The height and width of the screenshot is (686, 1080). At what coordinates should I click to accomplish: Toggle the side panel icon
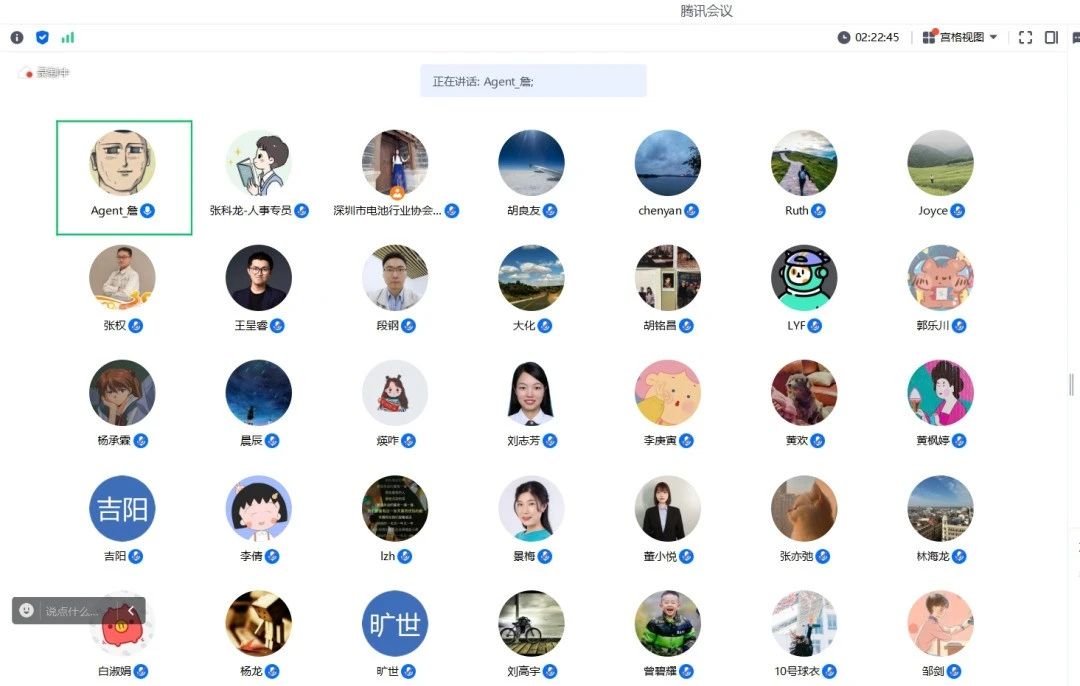(x=1051, y=37)
